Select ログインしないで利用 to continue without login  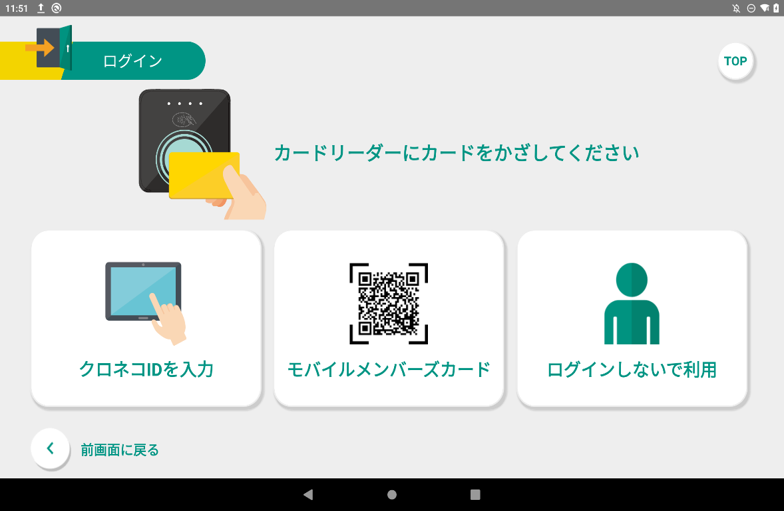coord(631,318)
